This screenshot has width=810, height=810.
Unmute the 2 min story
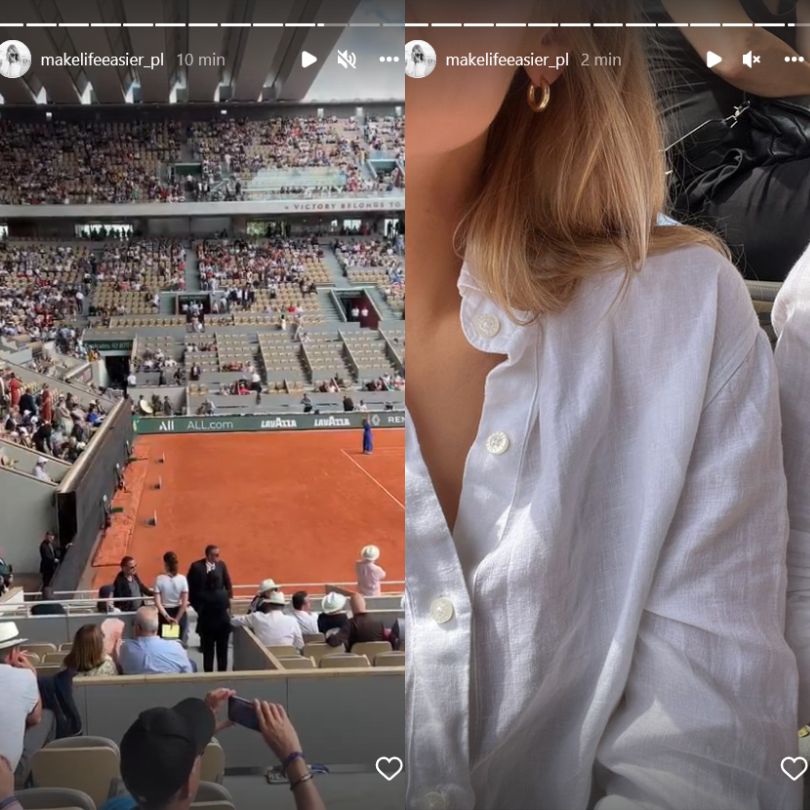pyautogui.click(x=751, y=59)
